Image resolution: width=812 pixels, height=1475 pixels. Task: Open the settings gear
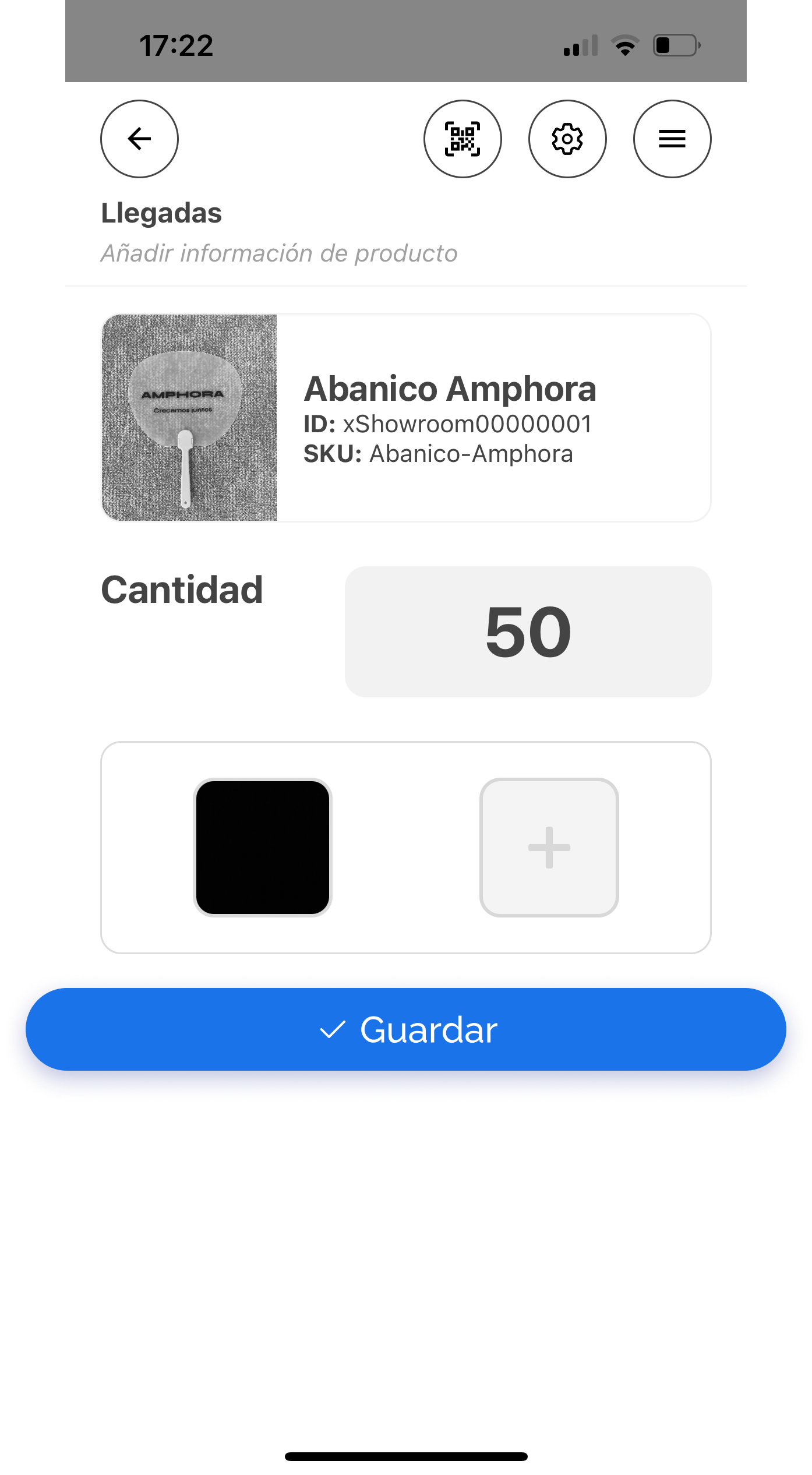567,139
